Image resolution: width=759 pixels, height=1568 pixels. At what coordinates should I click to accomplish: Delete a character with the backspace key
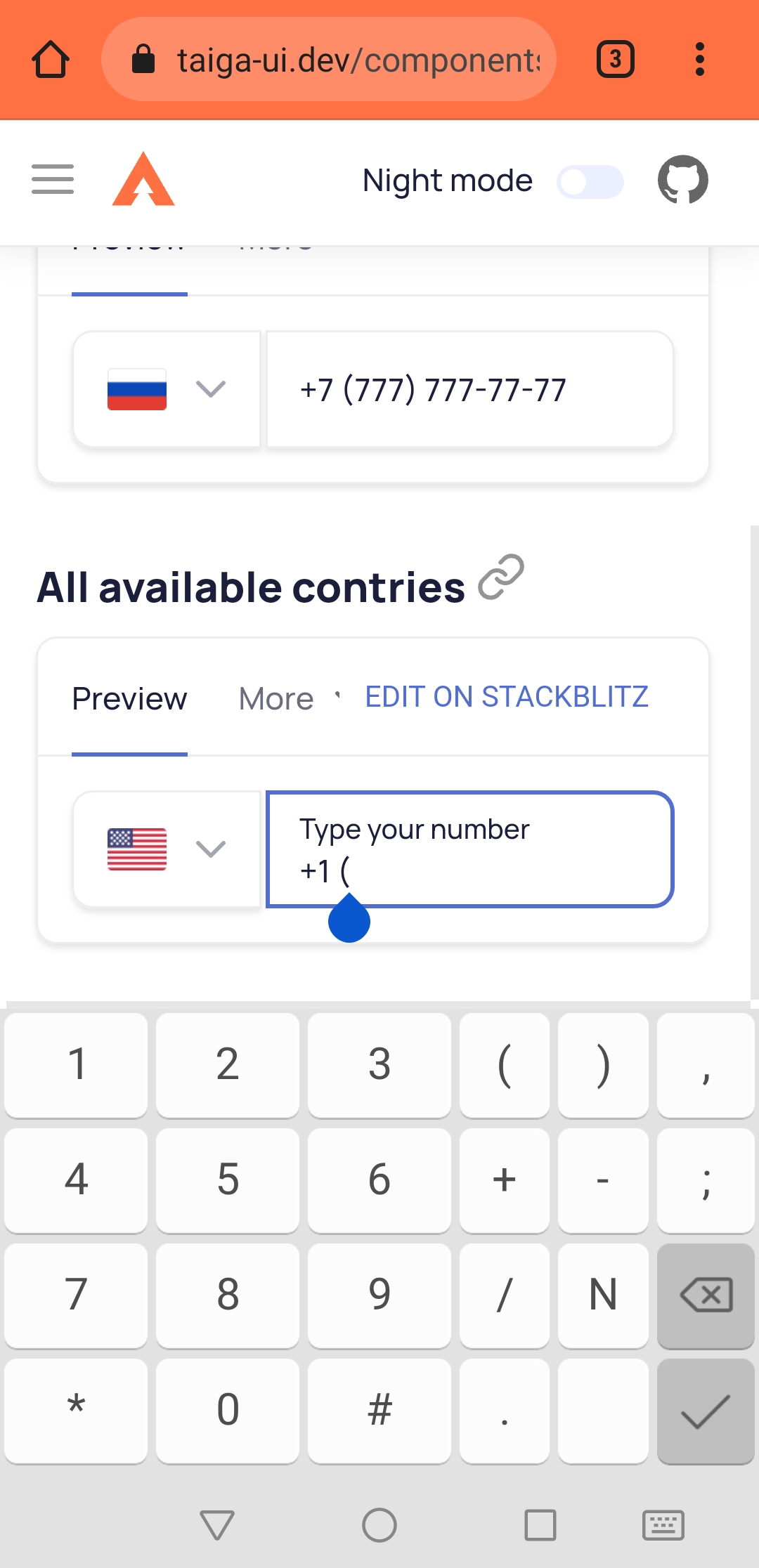[x=706, y=1295]
